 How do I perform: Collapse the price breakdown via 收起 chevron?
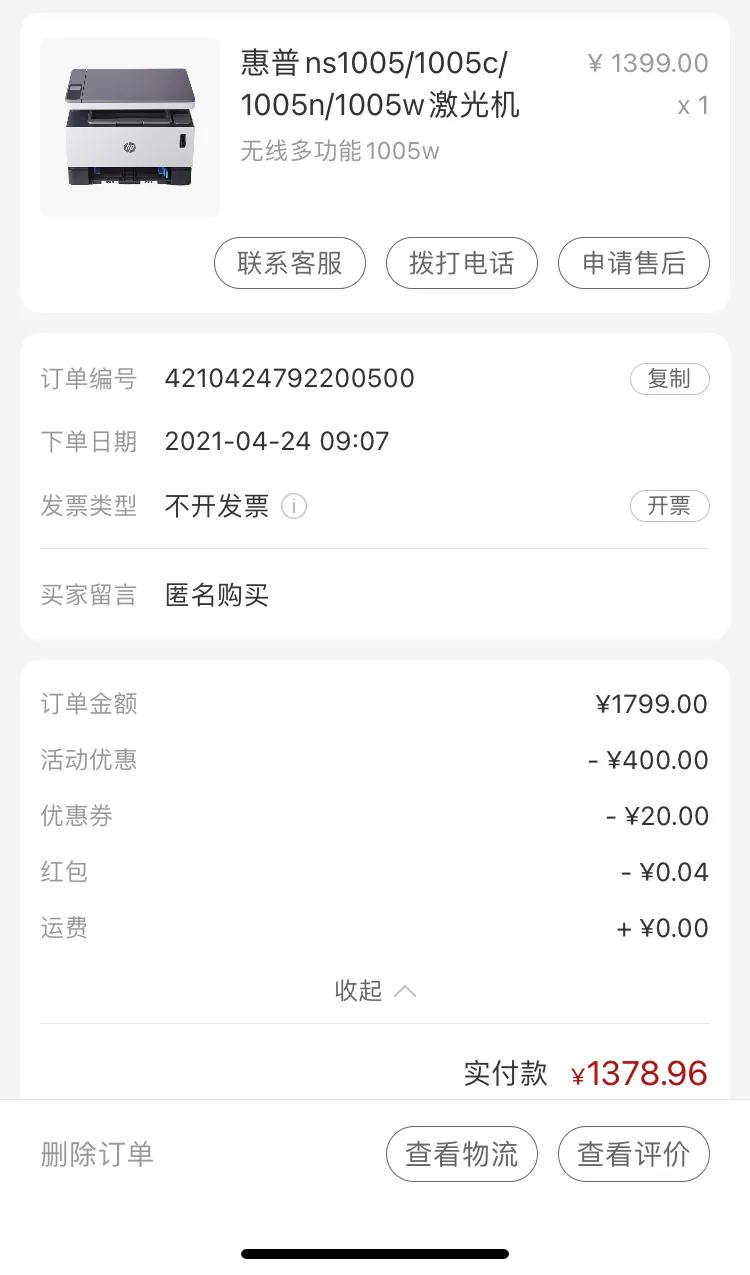375,990
